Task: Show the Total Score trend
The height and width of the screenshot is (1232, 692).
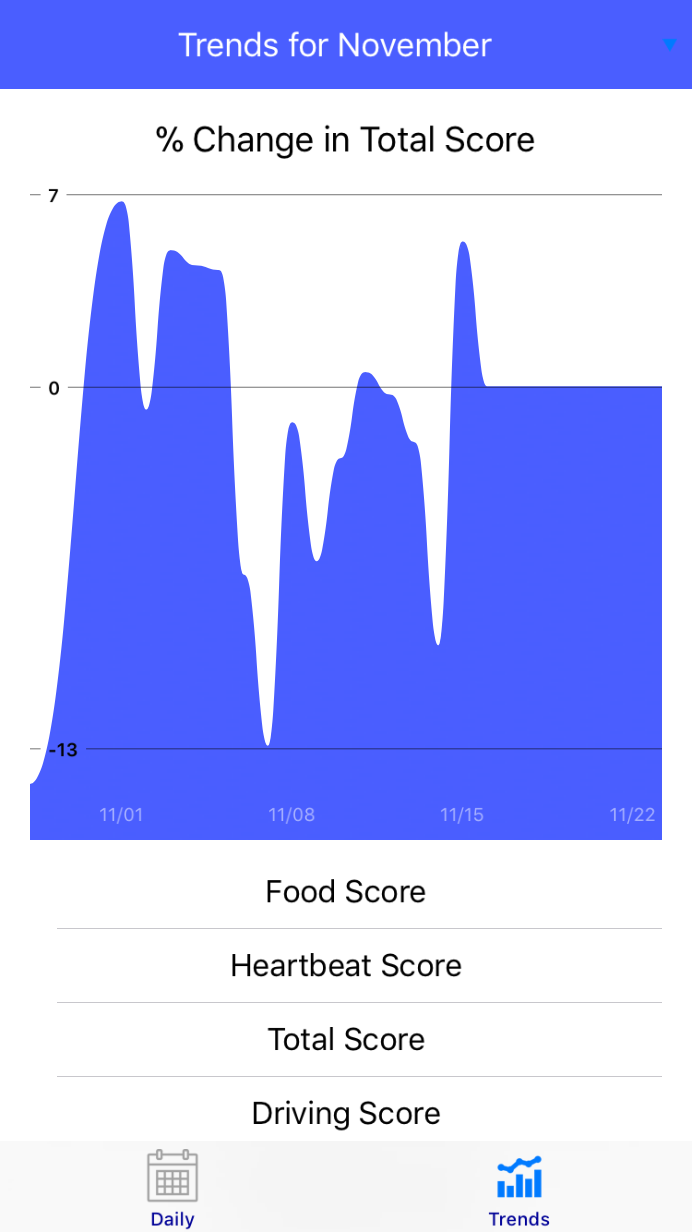Action: pos(346,1039)
